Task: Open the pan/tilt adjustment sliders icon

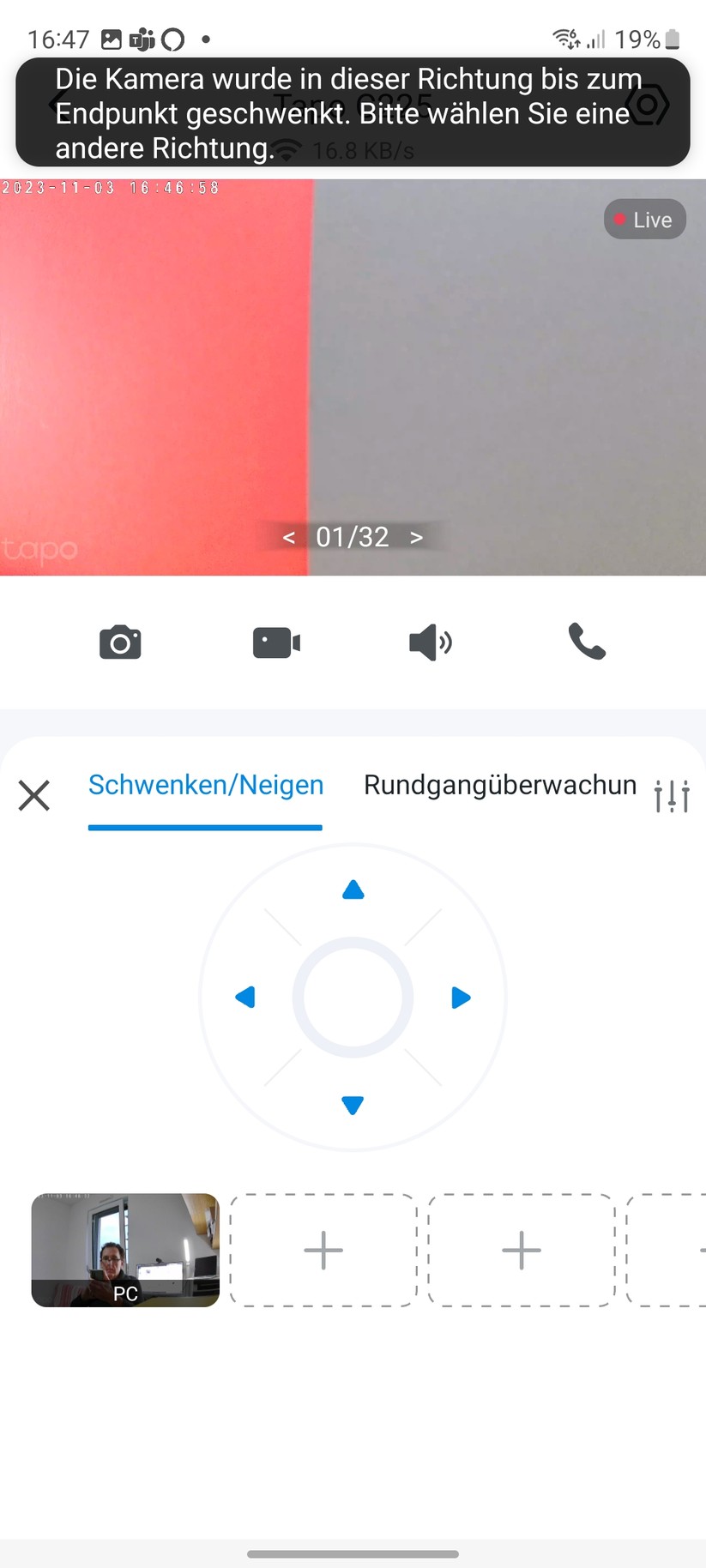Action: tap(672, 795)
